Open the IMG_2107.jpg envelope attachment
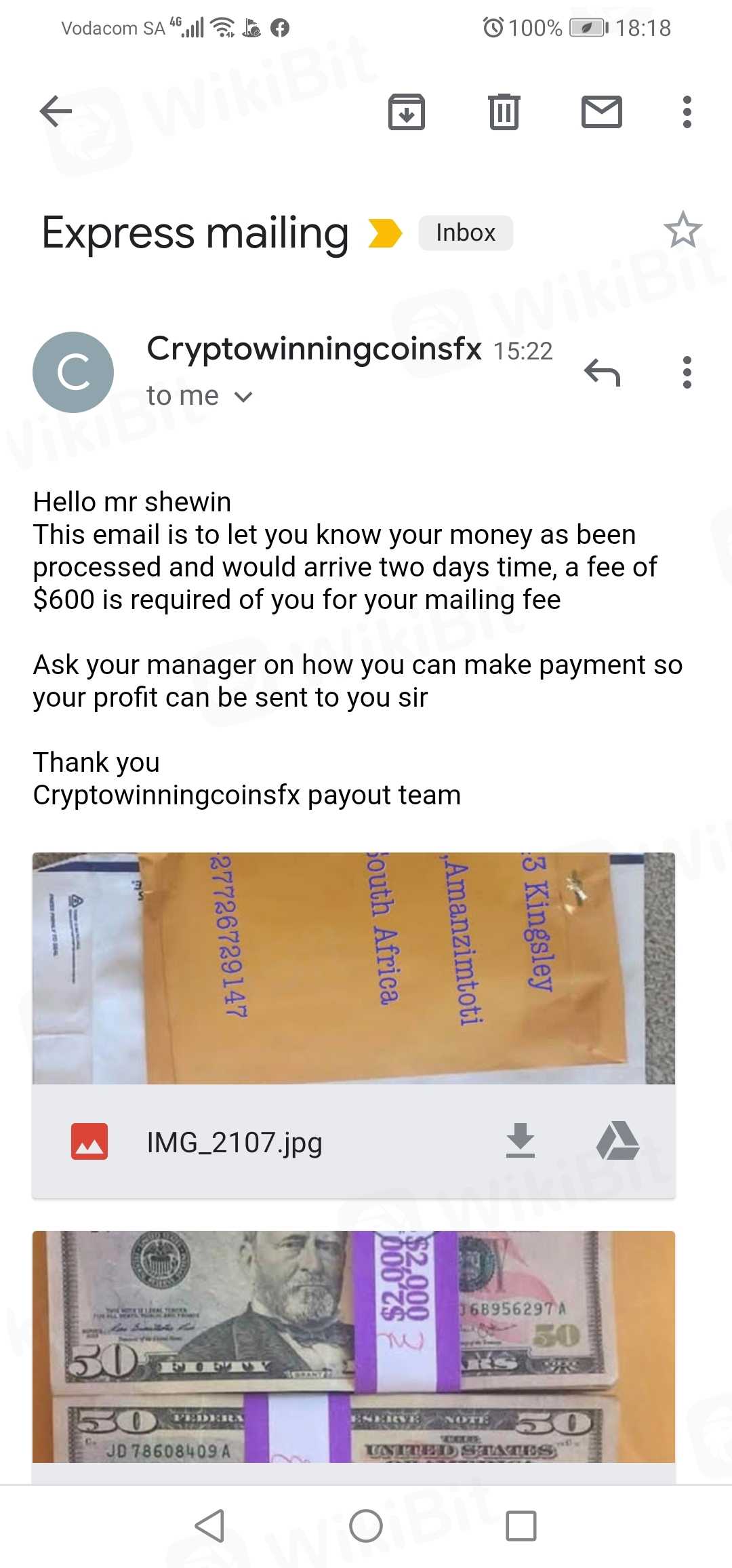The height and width of the screenshot is (1568, 732). click(x=353, y=968)
